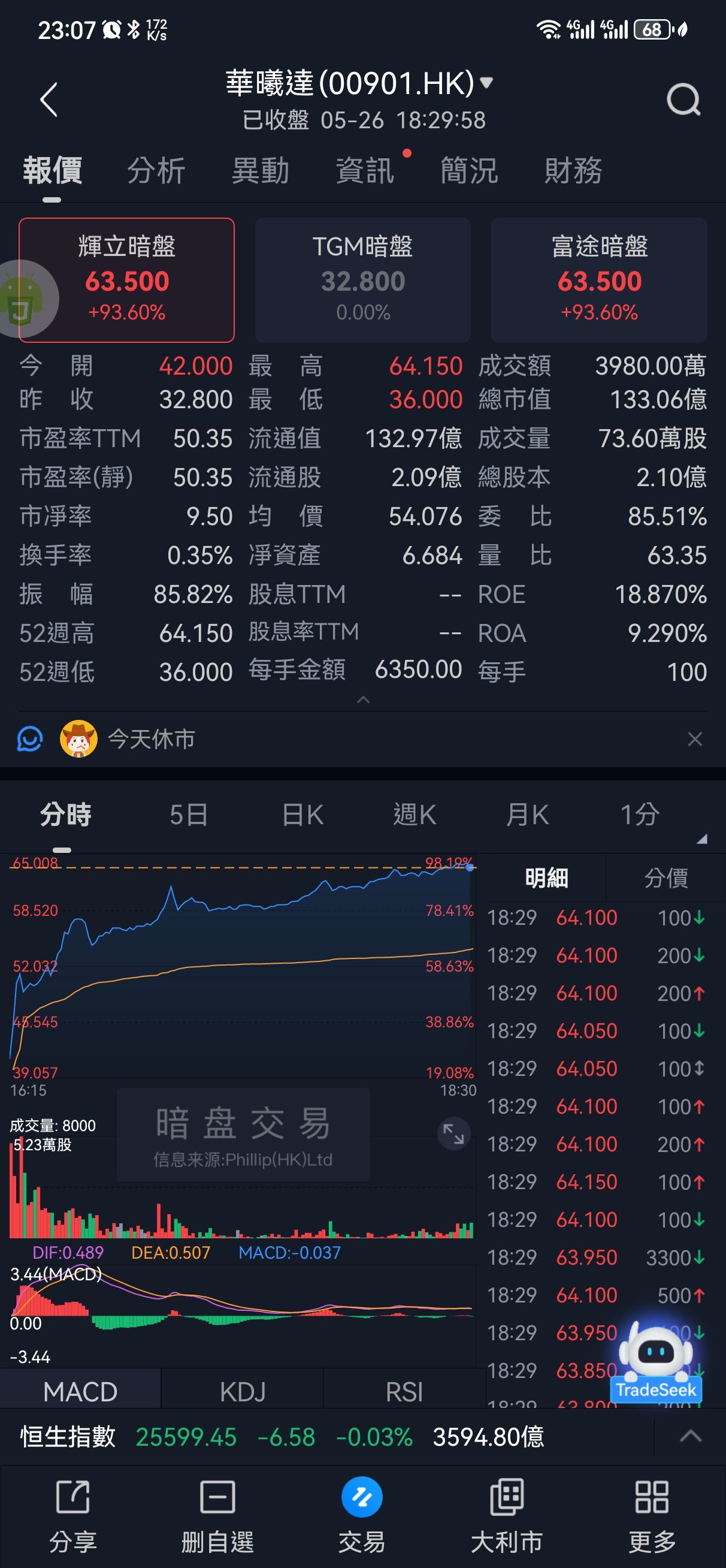This screenshot has height=1568, width=726.
Task: Show the 分價 tab
Action: (x=665, y=878)
